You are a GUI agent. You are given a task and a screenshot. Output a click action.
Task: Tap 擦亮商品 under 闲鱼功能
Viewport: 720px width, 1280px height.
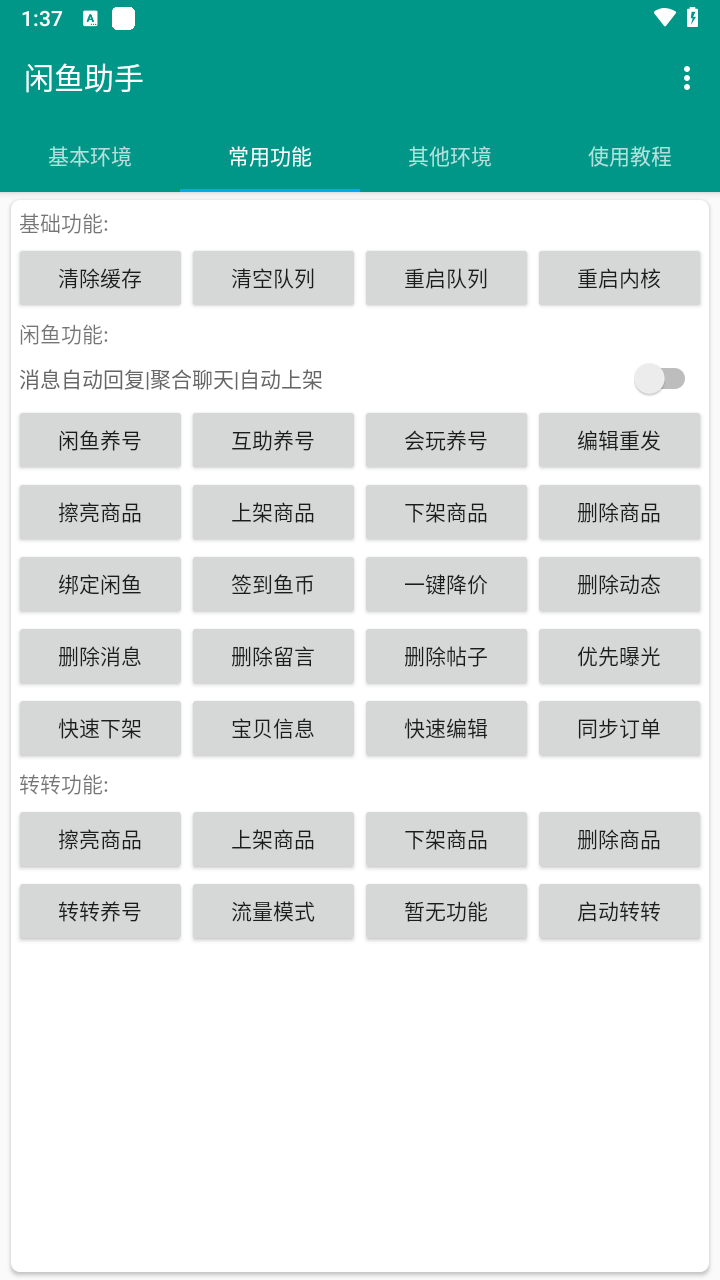(100, 512)
